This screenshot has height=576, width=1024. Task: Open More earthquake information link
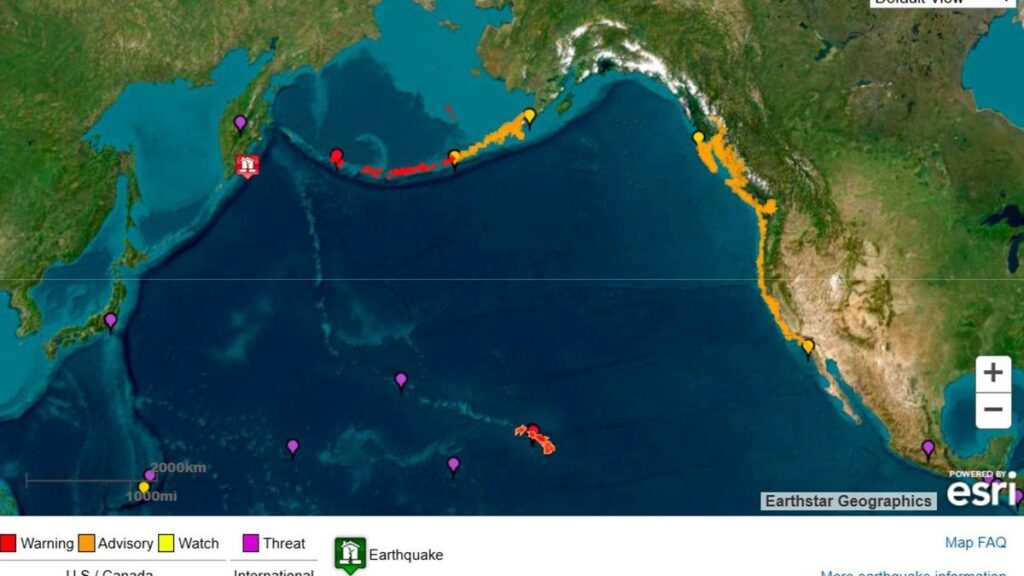pos(912,573)
